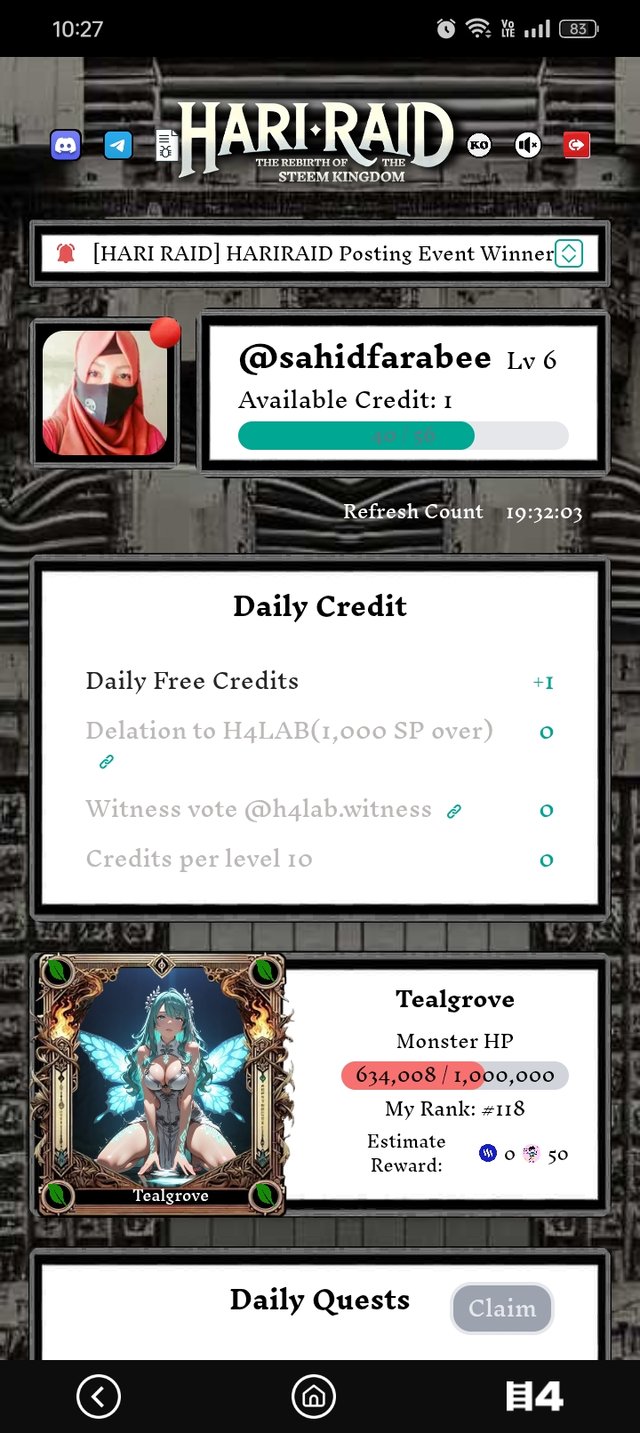
Task: Return to home via bottom bar
Action: coord(313,1396)
